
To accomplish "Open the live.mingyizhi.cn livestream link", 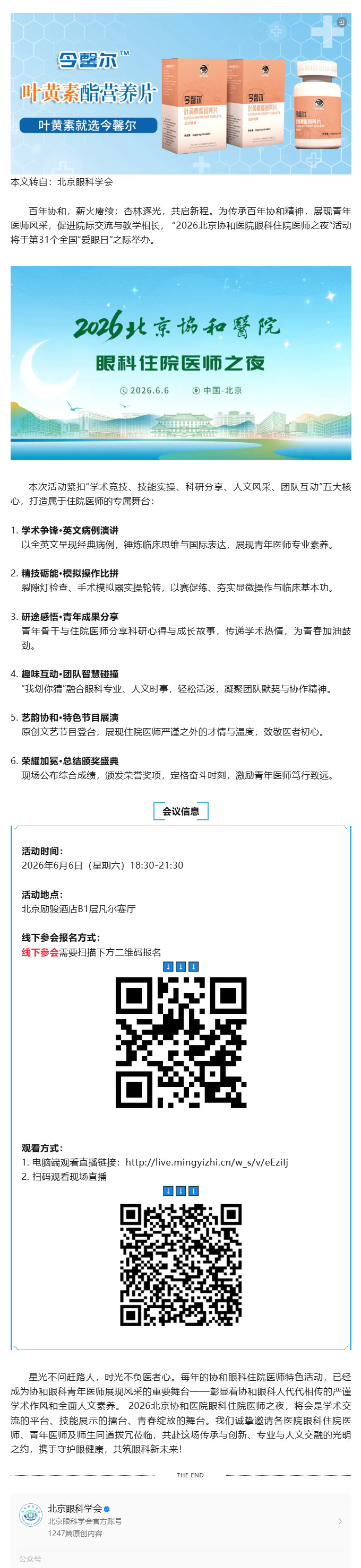I will point(207,1162).
